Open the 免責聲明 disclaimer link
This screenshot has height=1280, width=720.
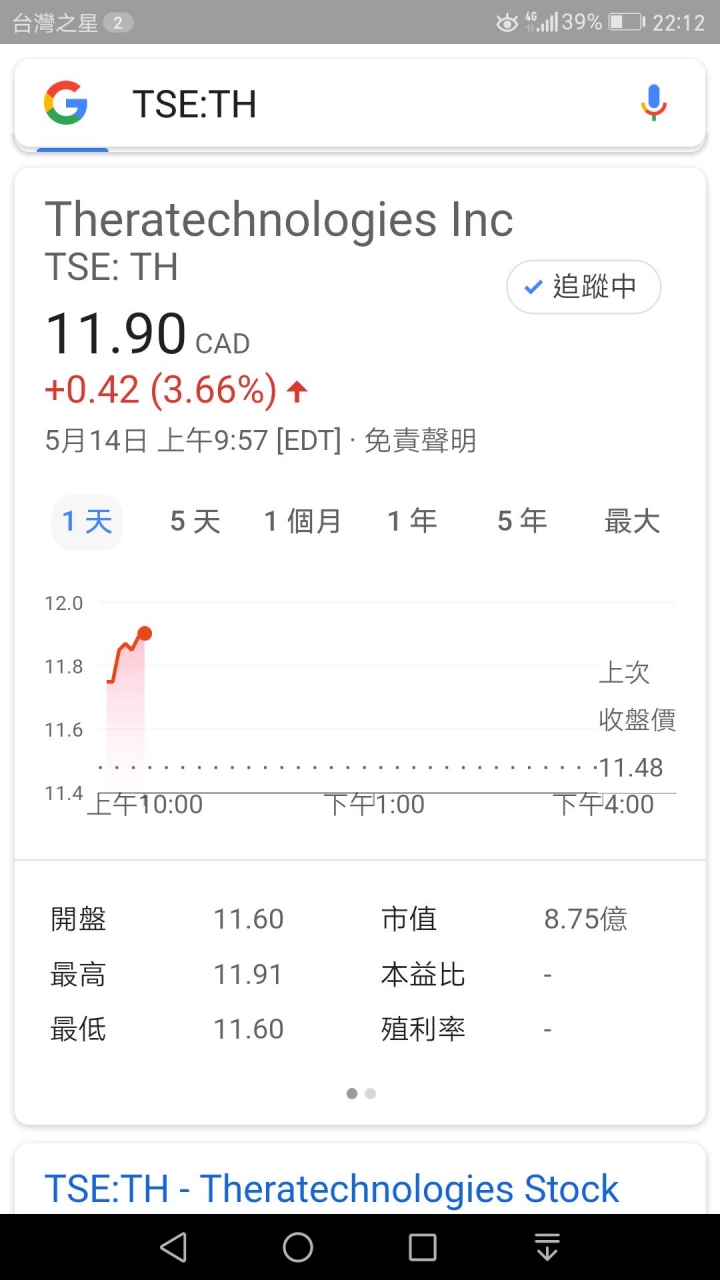pos(420,440)
